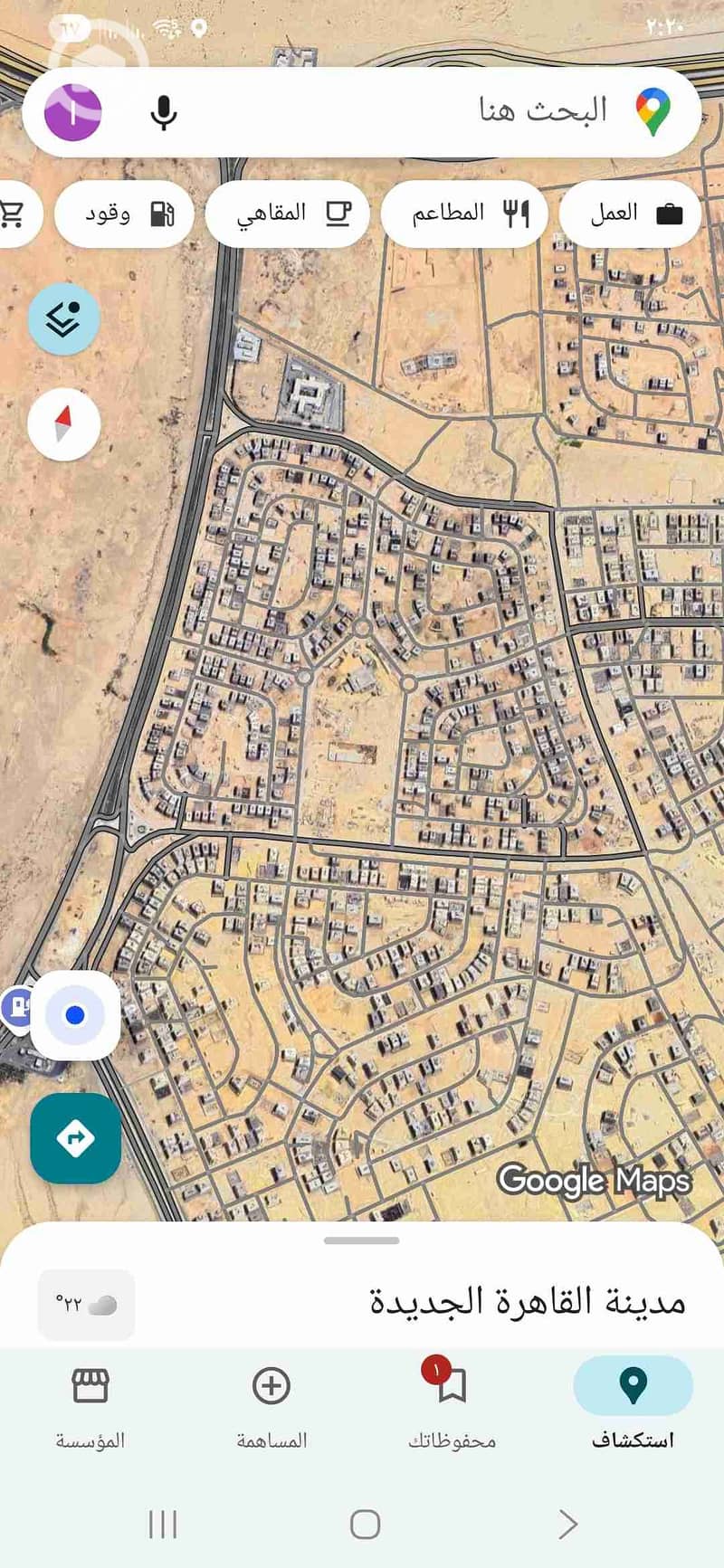The height and width of the screenshot is (1568, 724).
Task: Open the account profile avatar
Action: coord(73,112)
